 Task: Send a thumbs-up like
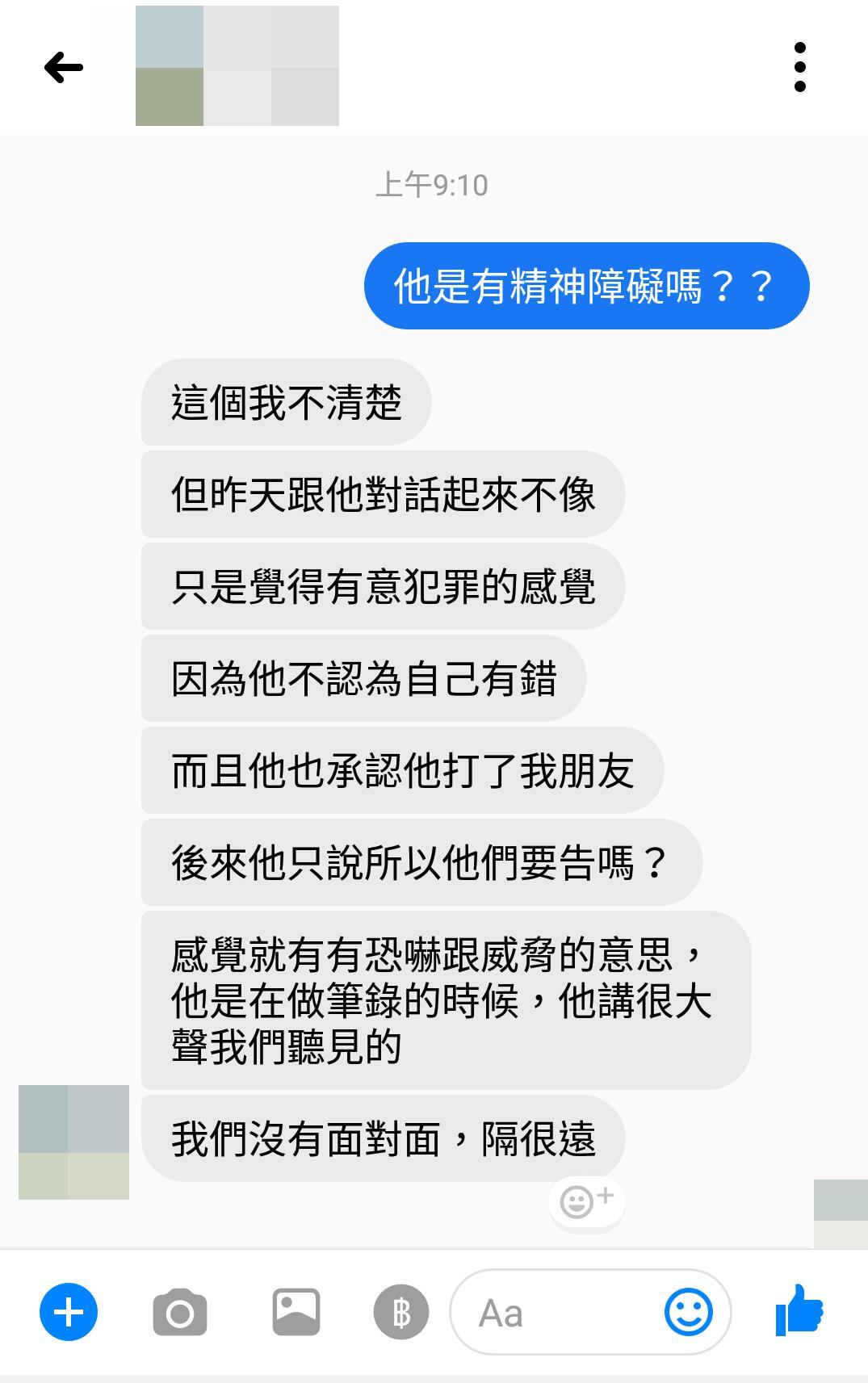tap(799, 1310)
